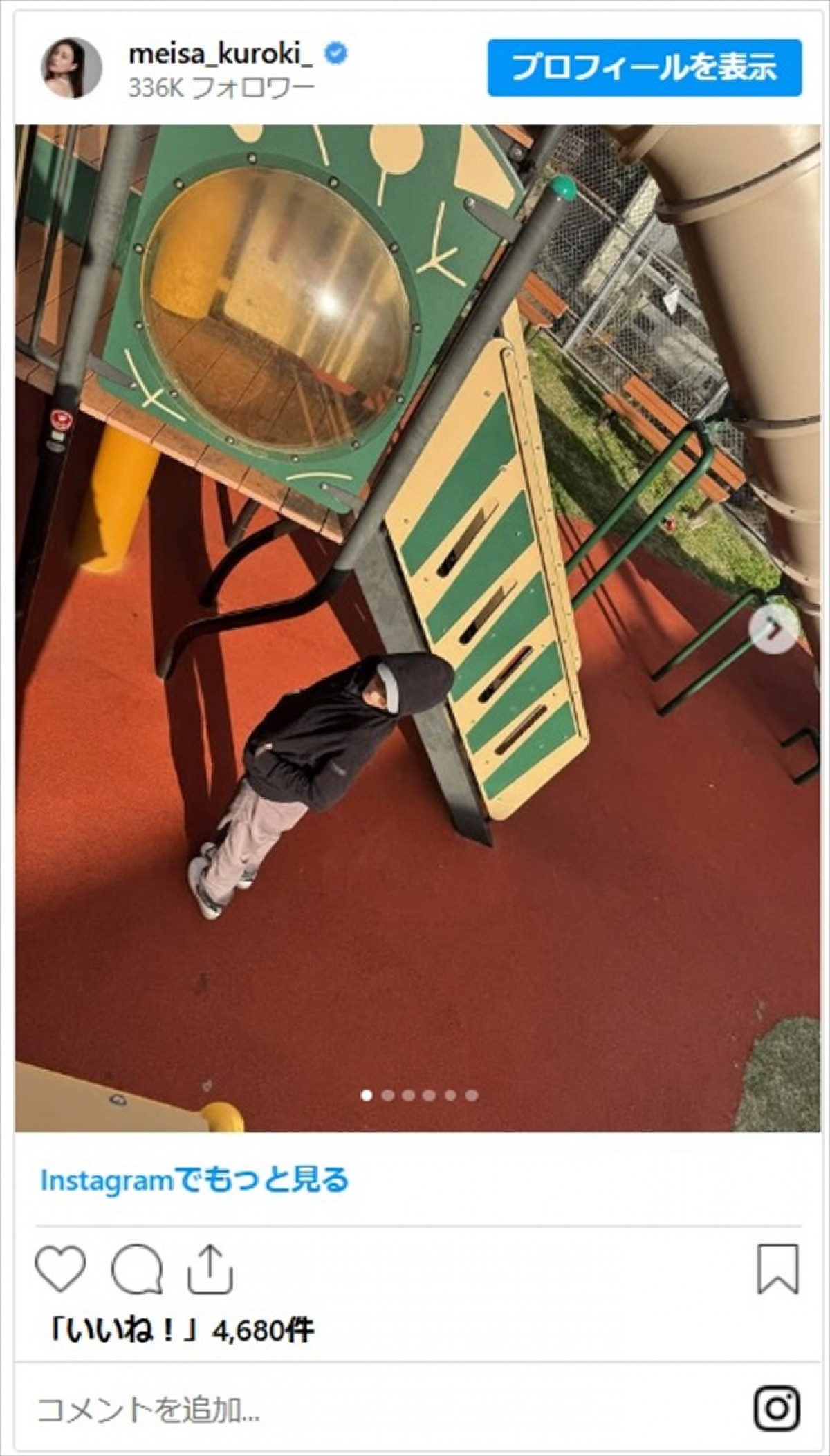Bookmark this post
The image size is (830, 1456).
click(x=778, y=1269)
